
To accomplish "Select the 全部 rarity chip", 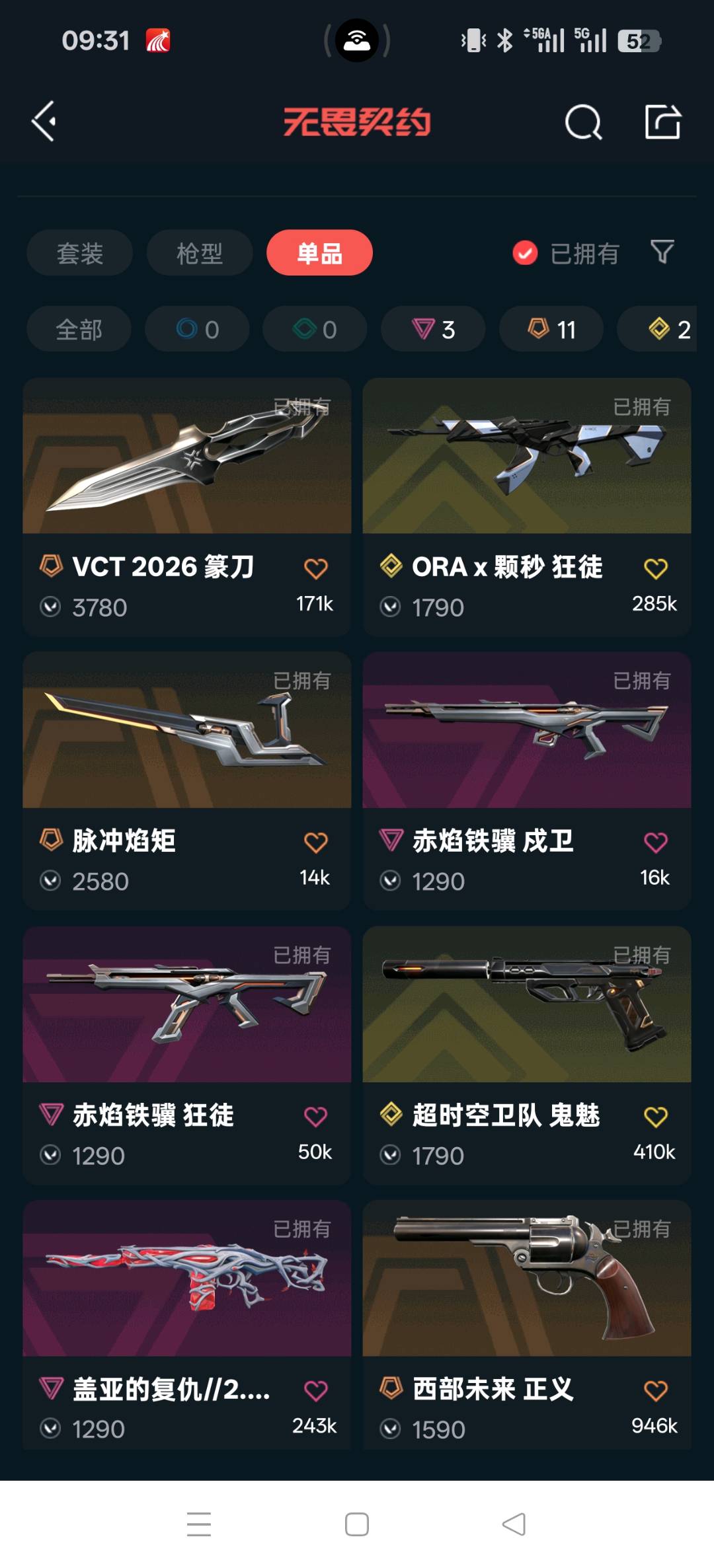I will pos(79,329).
